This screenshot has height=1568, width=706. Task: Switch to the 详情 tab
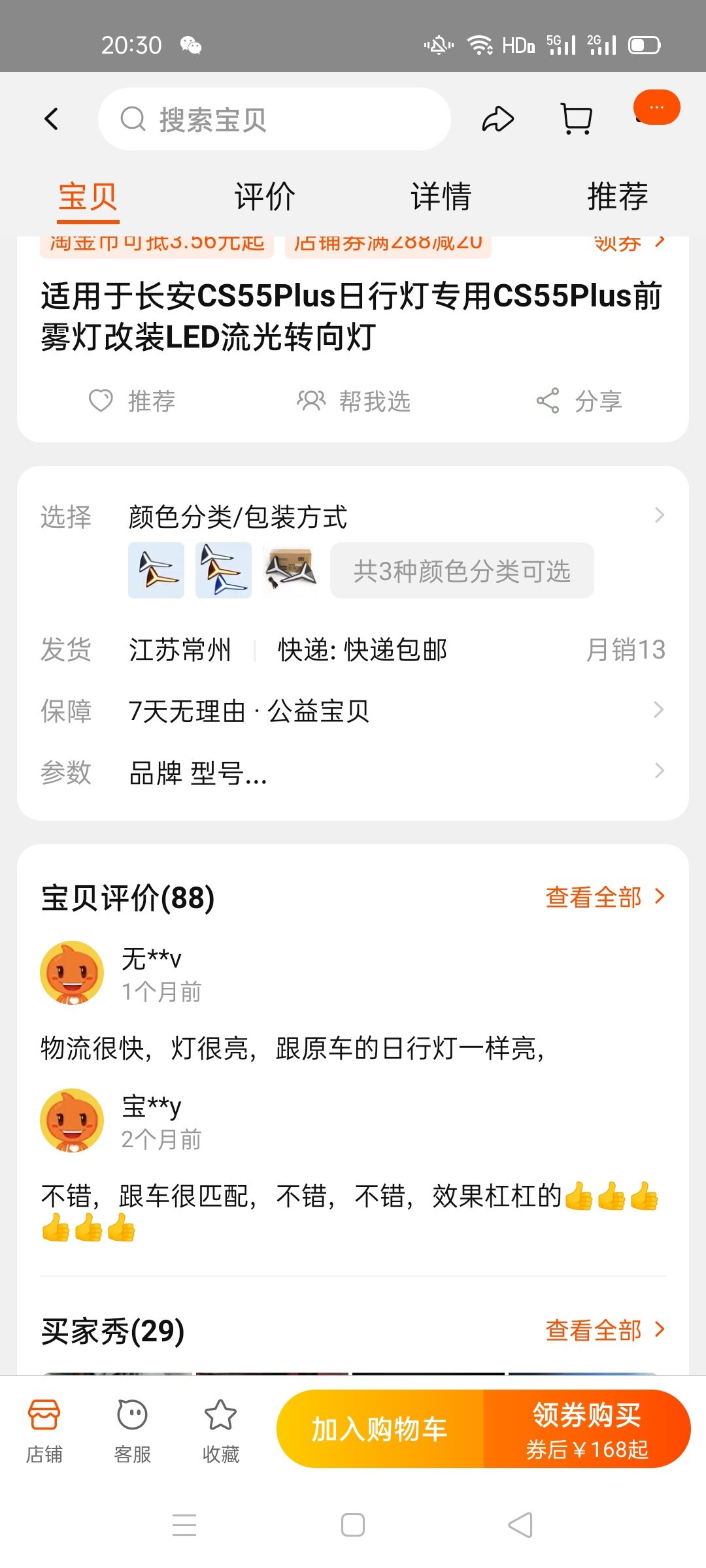441,197
